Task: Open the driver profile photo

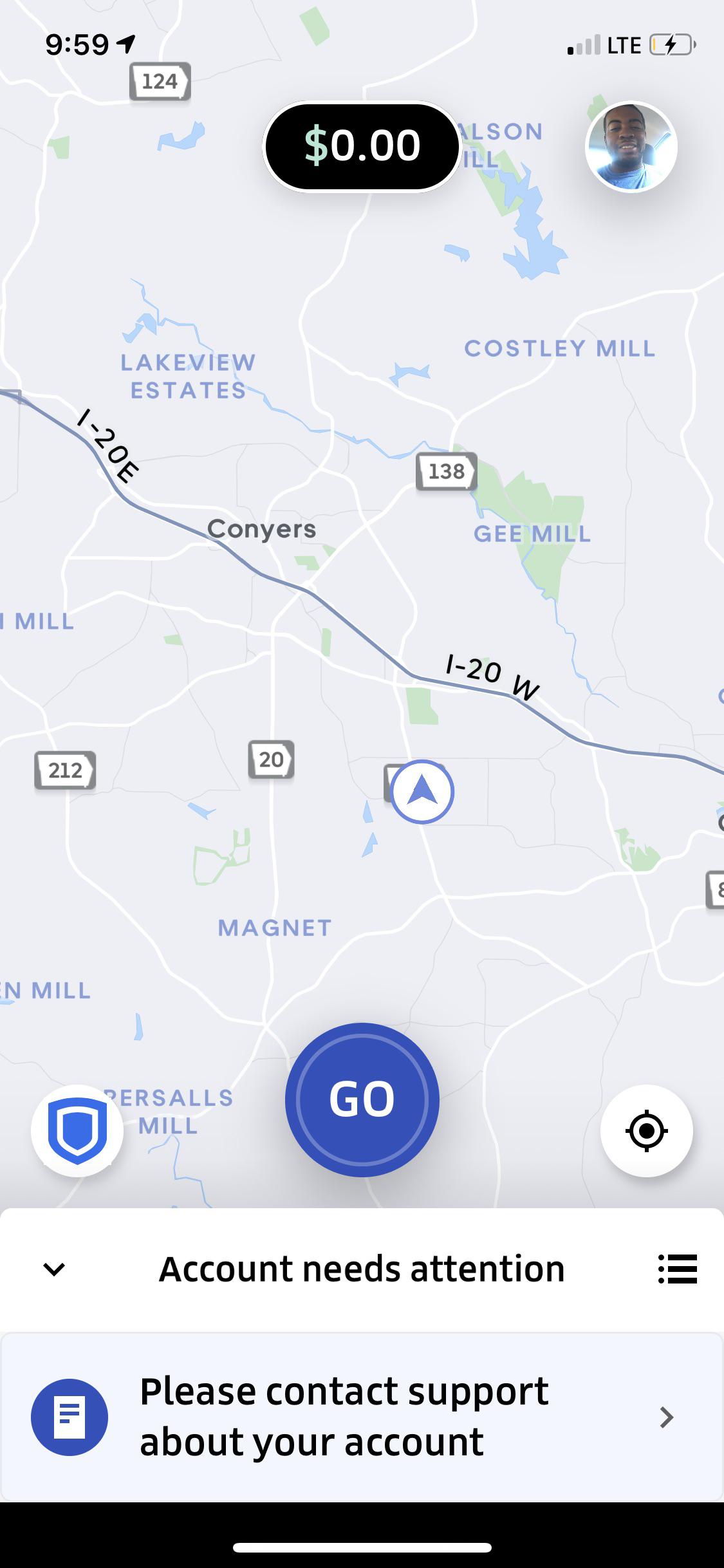Action: click(x=631, y=147)
